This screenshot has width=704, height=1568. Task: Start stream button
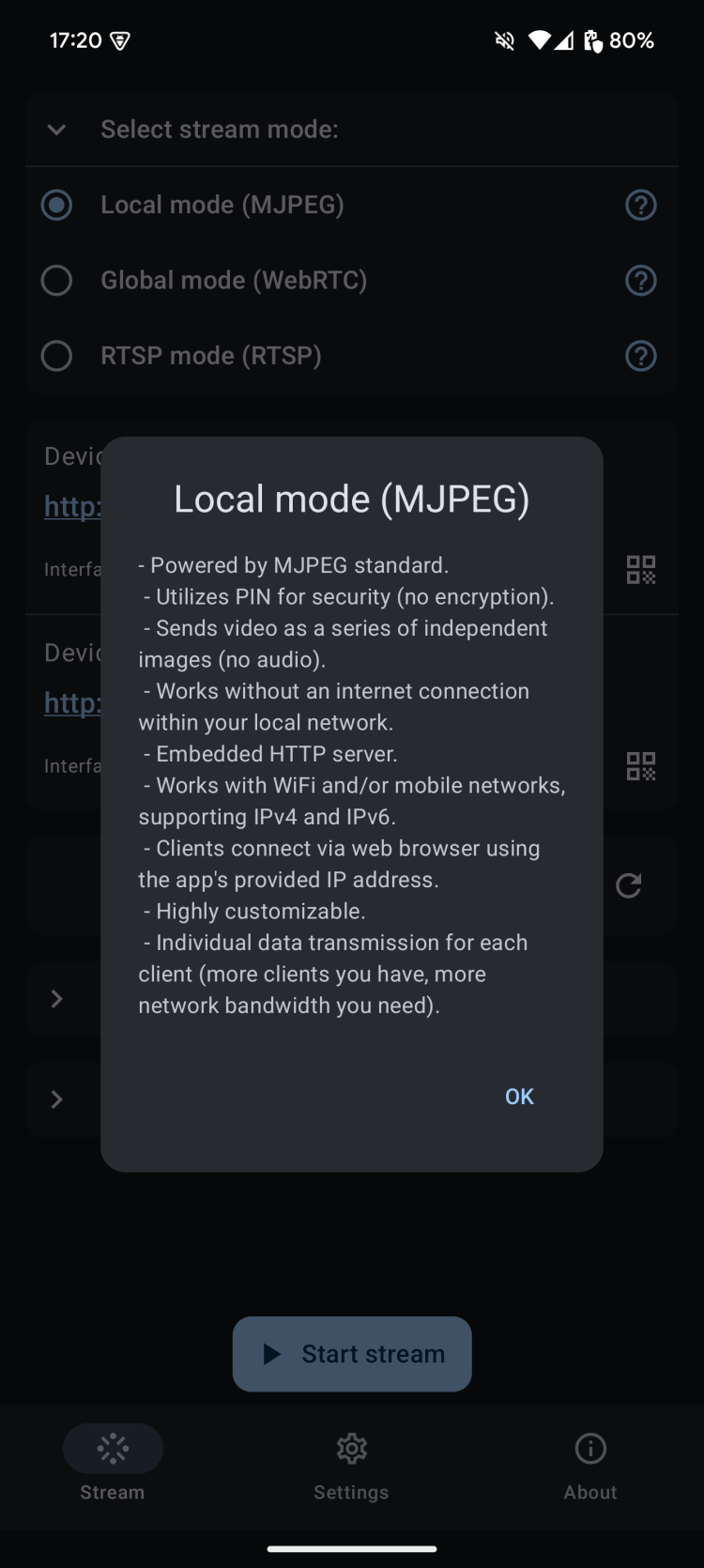352,1353
